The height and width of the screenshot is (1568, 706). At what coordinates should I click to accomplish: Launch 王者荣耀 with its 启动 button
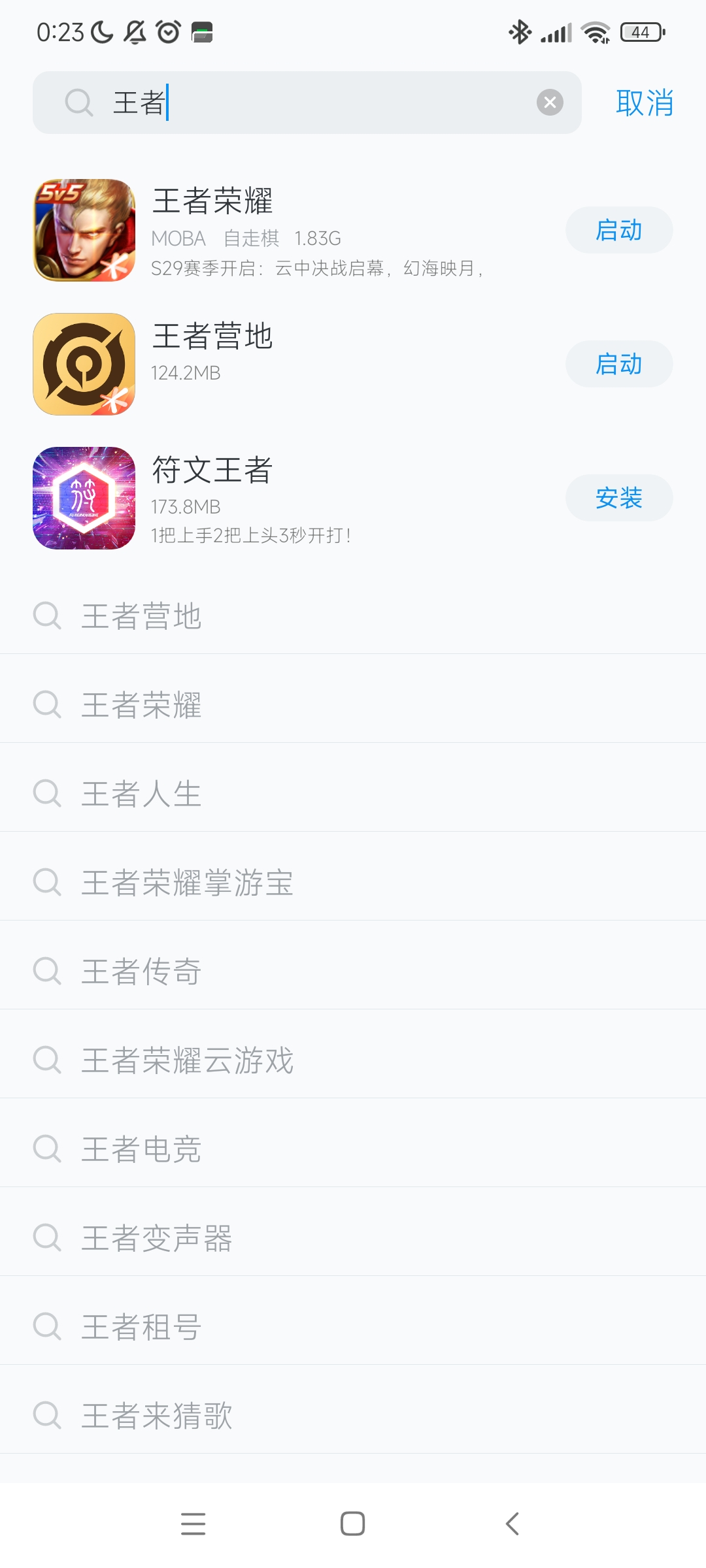[x=619, y=230]
